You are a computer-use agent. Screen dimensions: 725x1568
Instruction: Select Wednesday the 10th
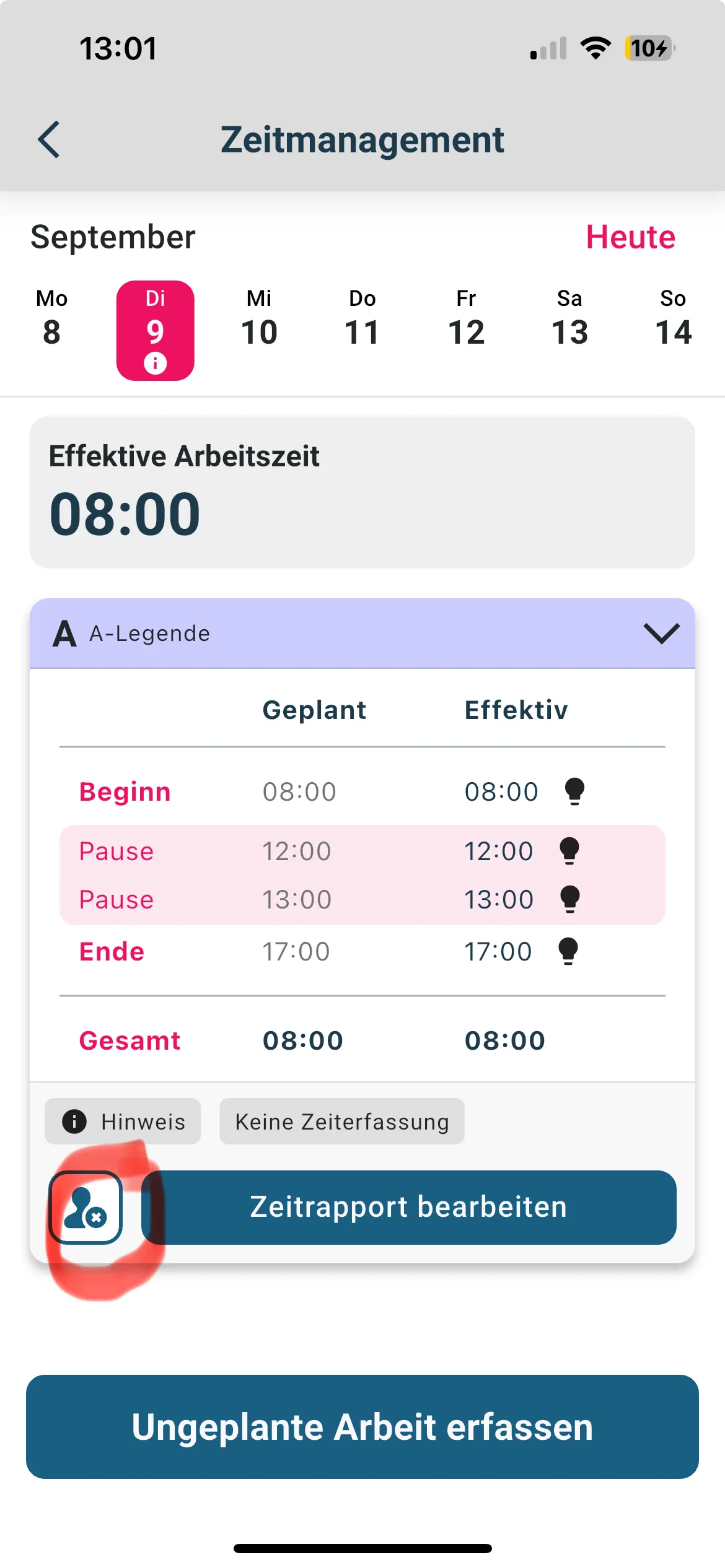pyautogui.click(x=259, y=318)
